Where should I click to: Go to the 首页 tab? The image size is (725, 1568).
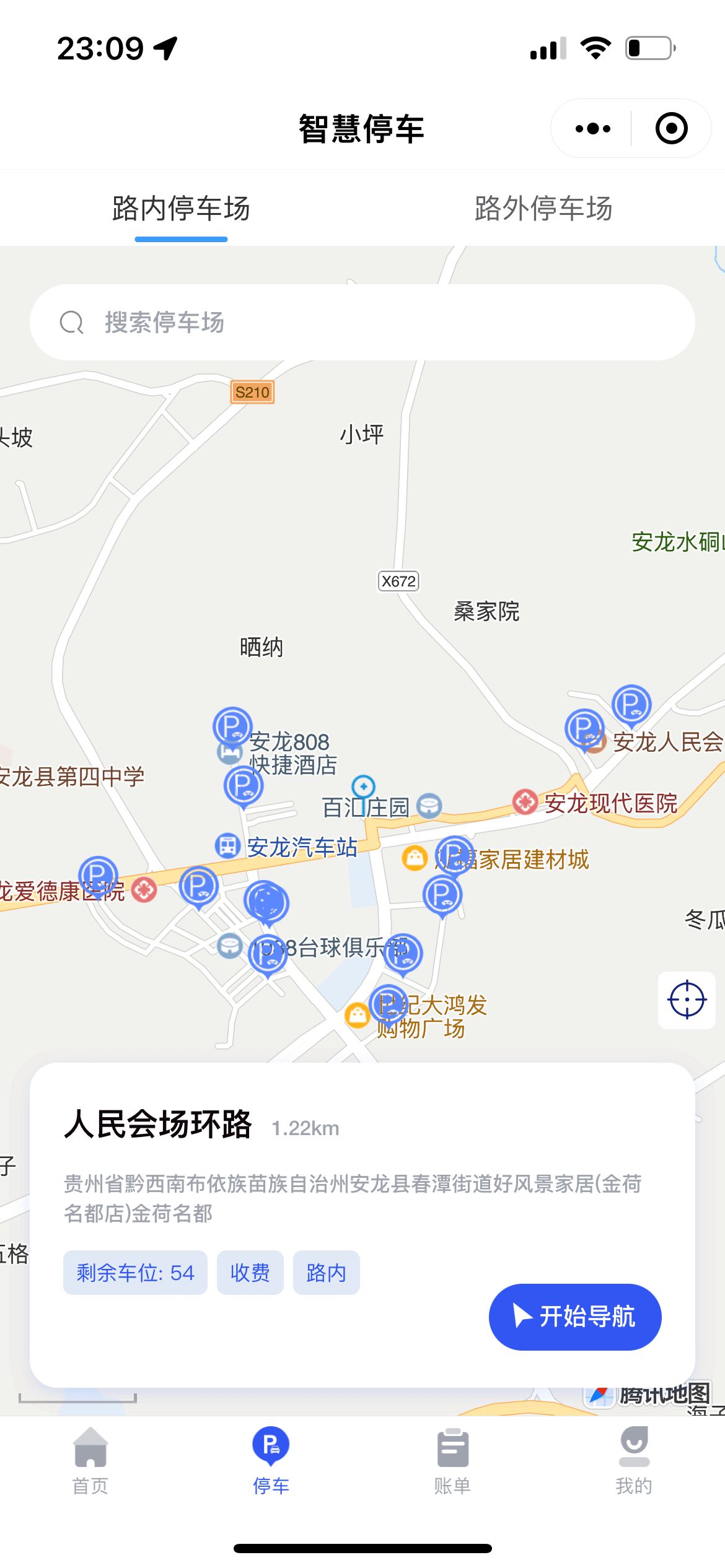(90, 1460)
